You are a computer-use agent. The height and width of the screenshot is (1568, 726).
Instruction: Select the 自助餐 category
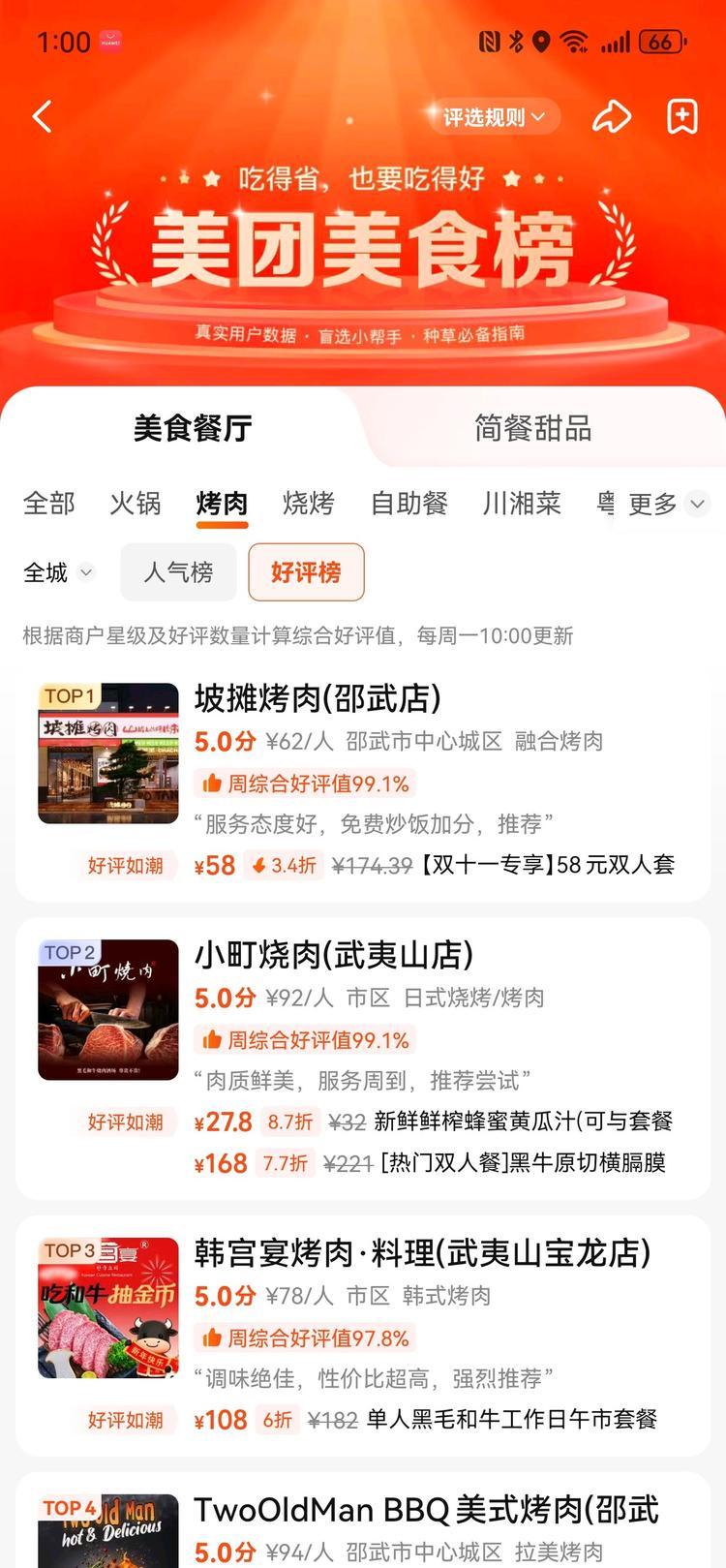click(x=408, y=504)
